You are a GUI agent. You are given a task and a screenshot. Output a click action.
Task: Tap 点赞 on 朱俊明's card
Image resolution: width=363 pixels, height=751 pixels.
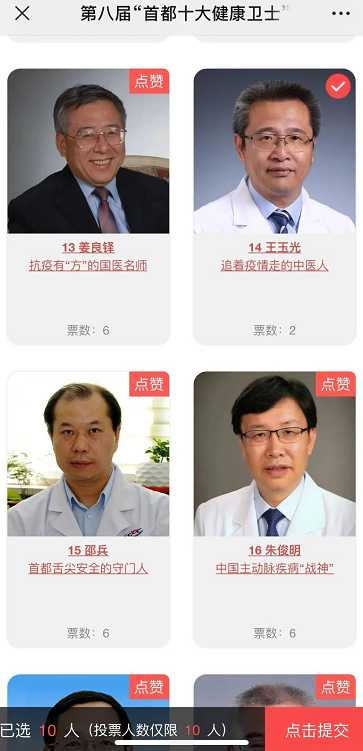point(335,384)
